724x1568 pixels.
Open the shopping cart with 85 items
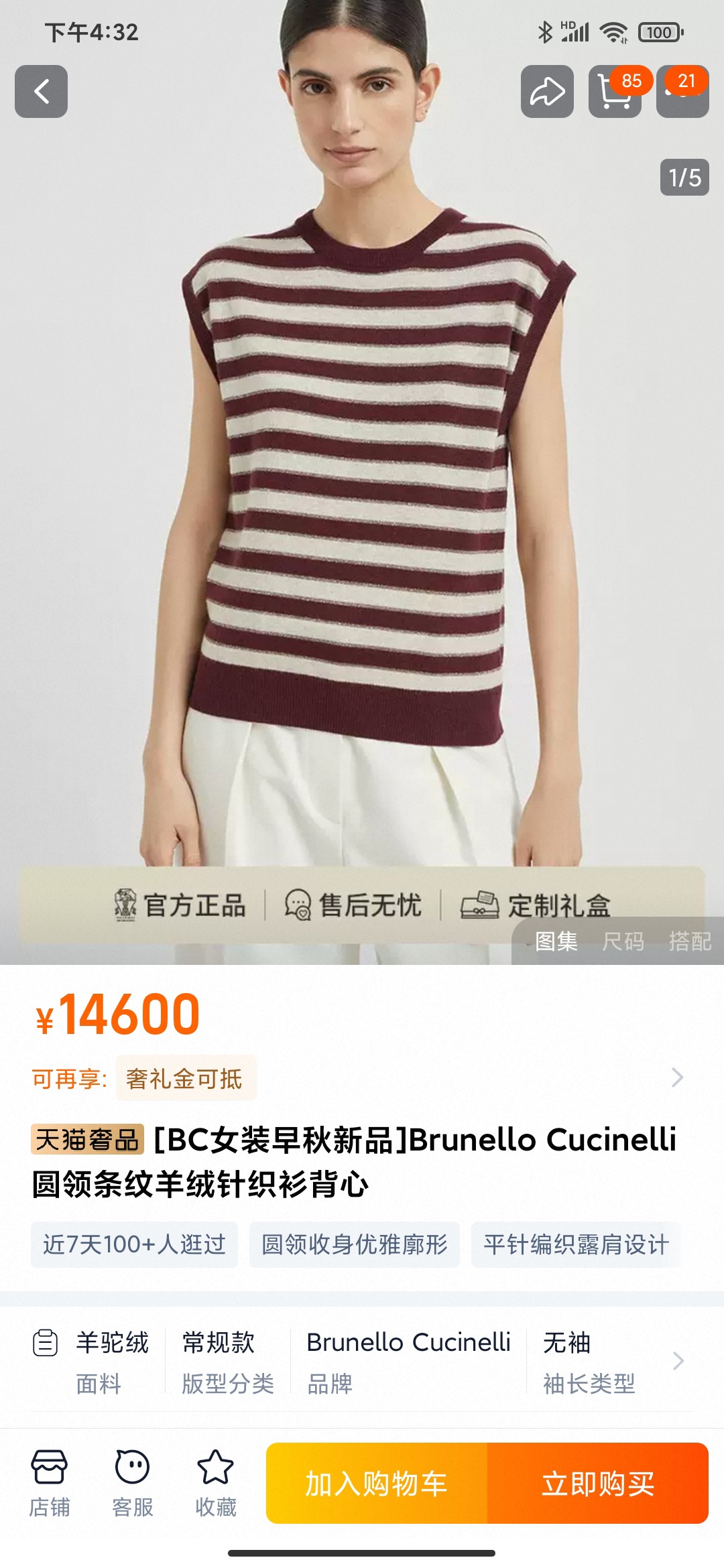click(x=614, y=93)
